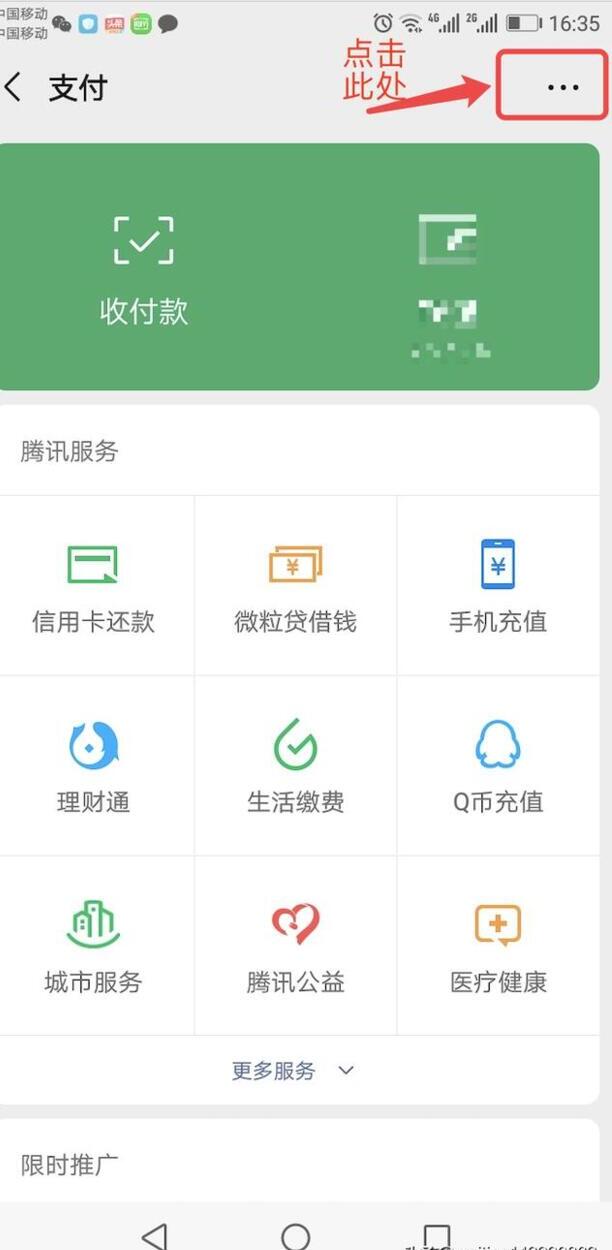This screenshot has height=1250, width=612.
Task: Go back from the 支付 page
Action: [14, 88]
